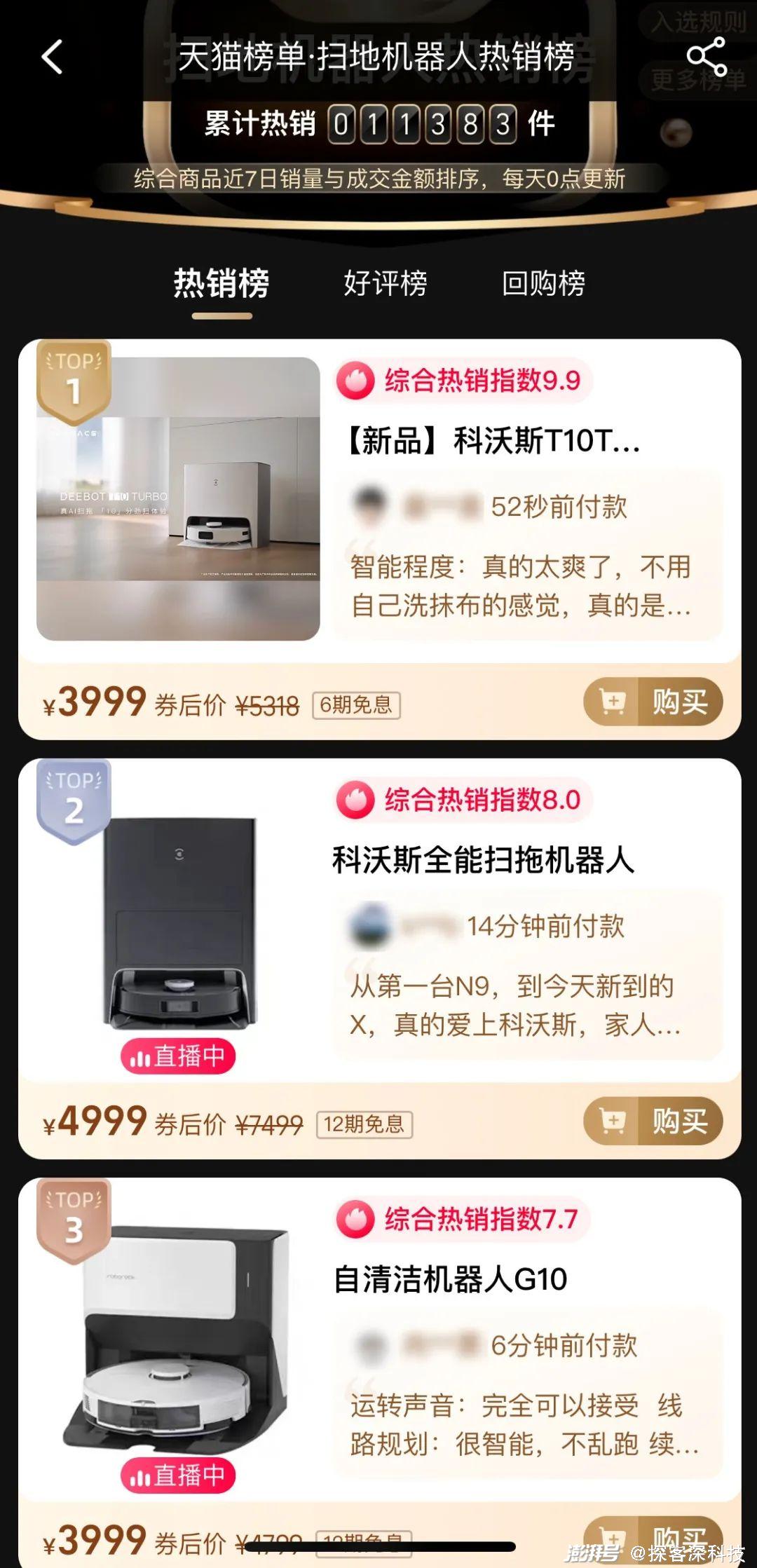This screenshot has width=757, height=1568.
Task: Open the 自清洁机器人G10 product card
Action: [450, 1279]
